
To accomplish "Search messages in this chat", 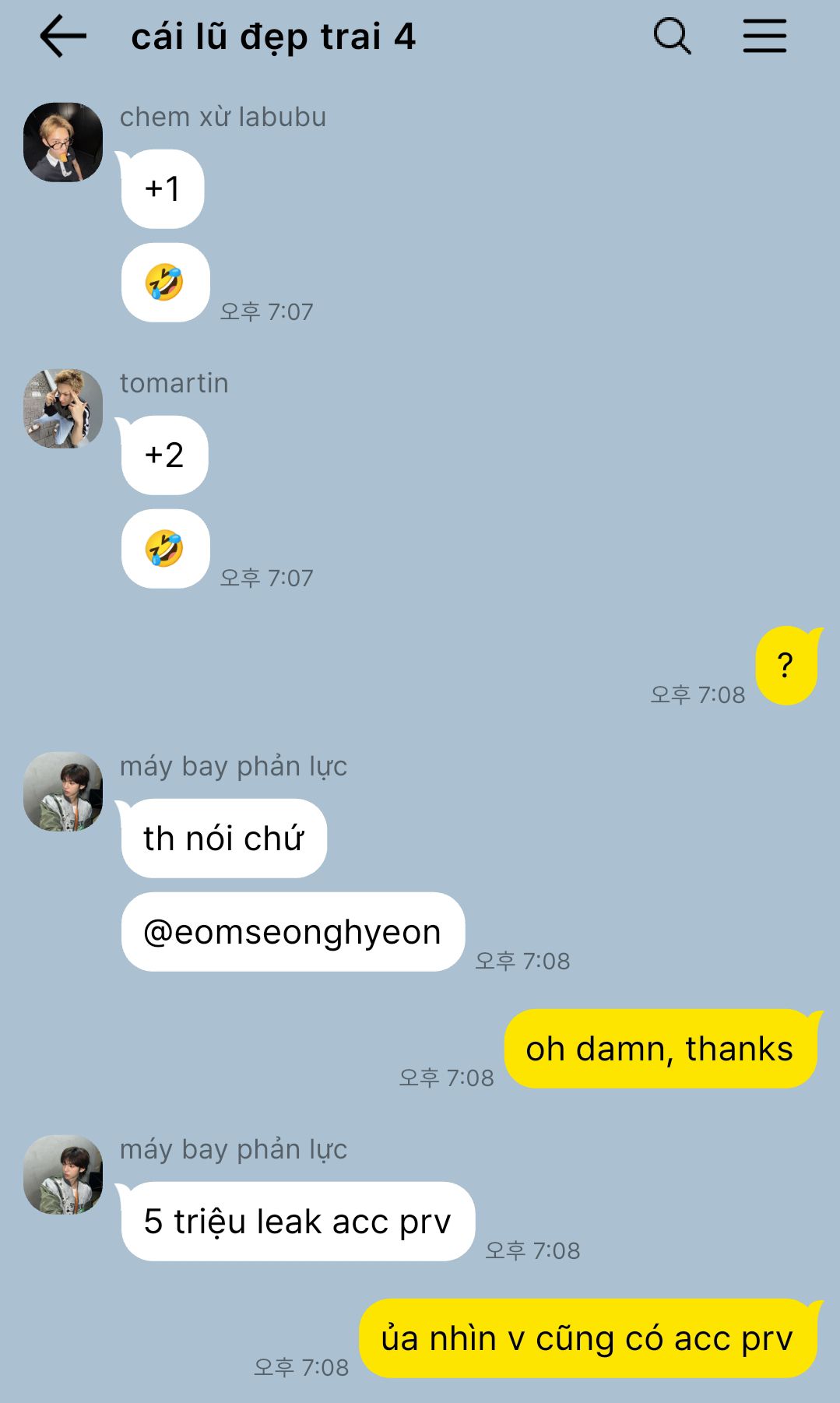I will (x=672, y=37).
